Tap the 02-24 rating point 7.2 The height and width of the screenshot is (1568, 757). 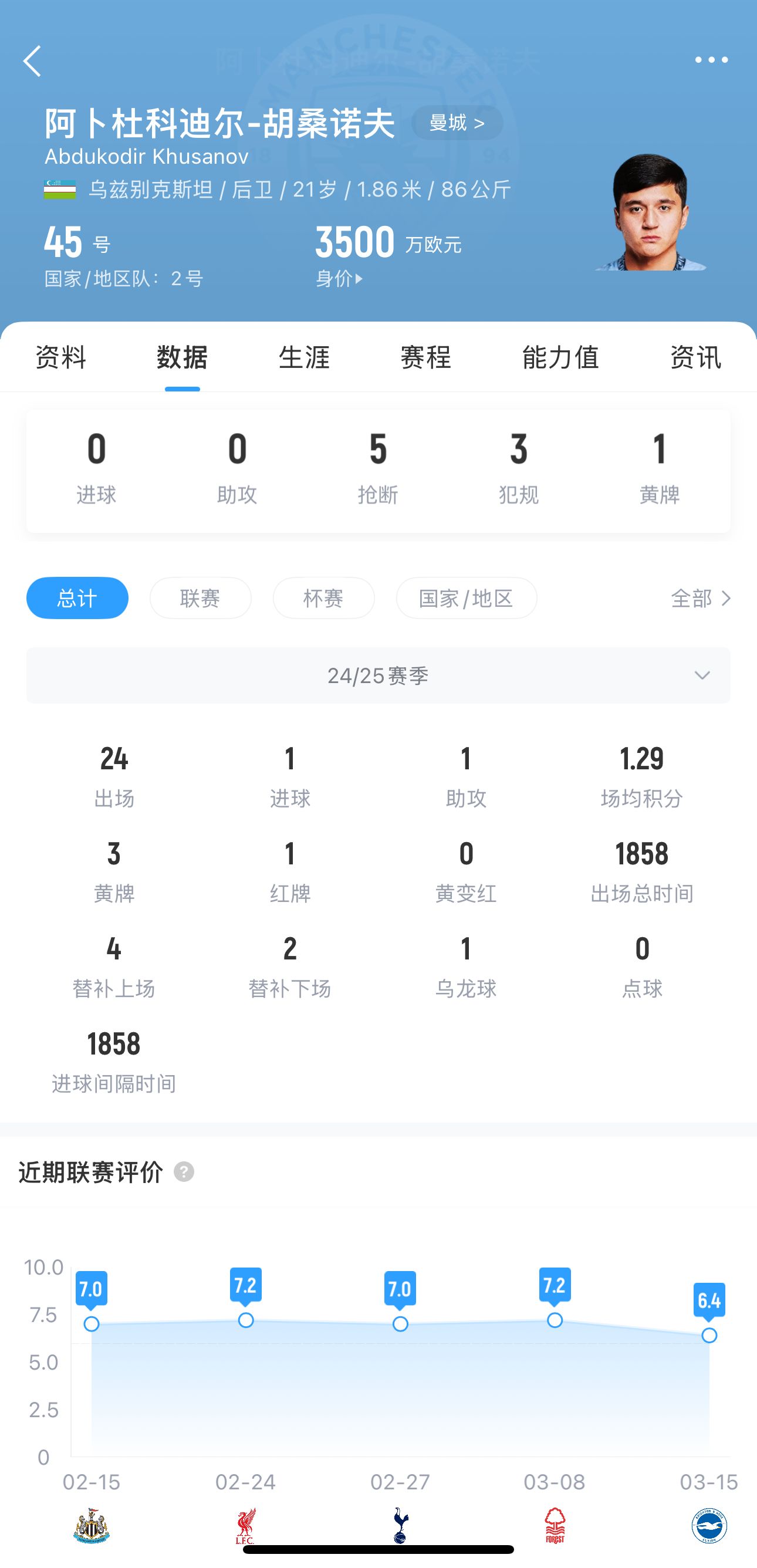point(246,1320)
